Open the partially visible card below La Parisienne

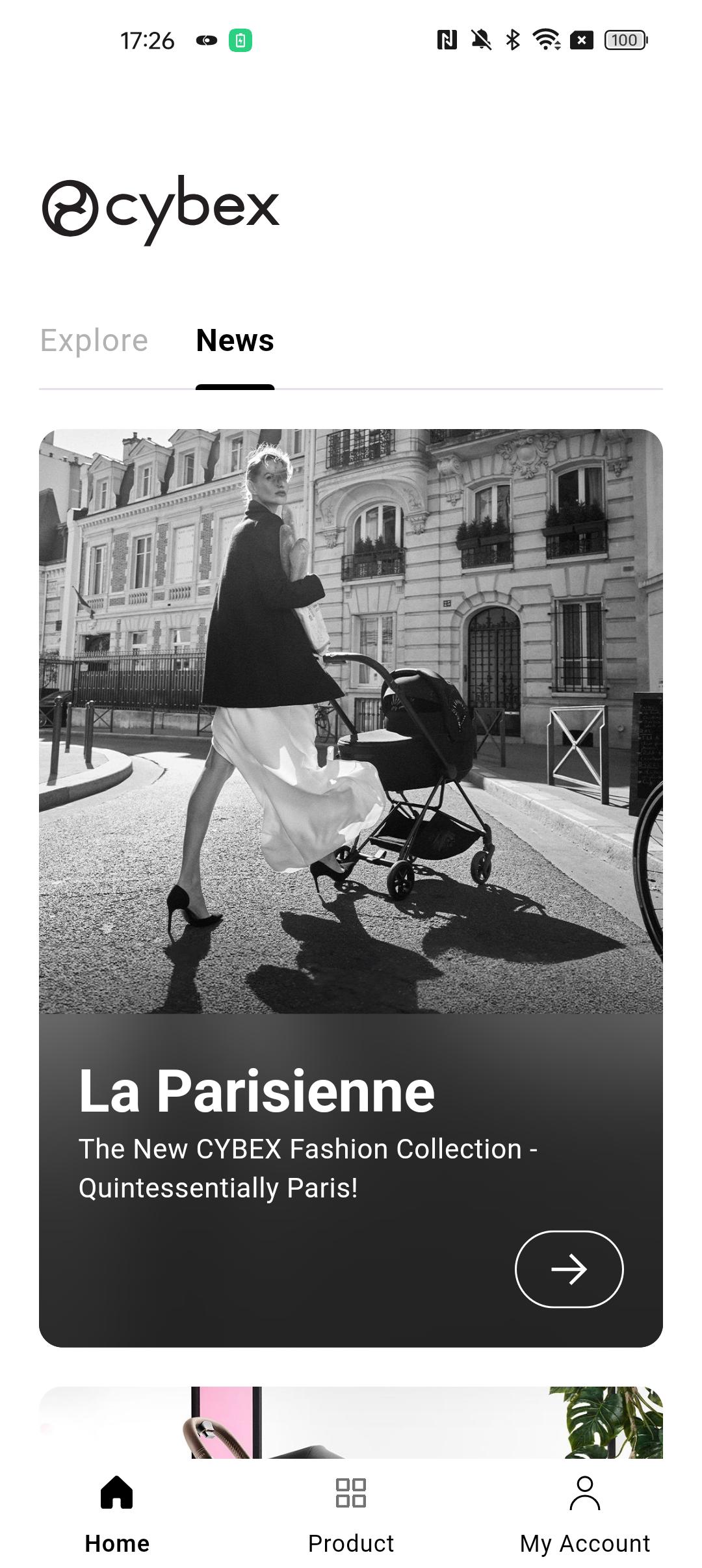351,1422
